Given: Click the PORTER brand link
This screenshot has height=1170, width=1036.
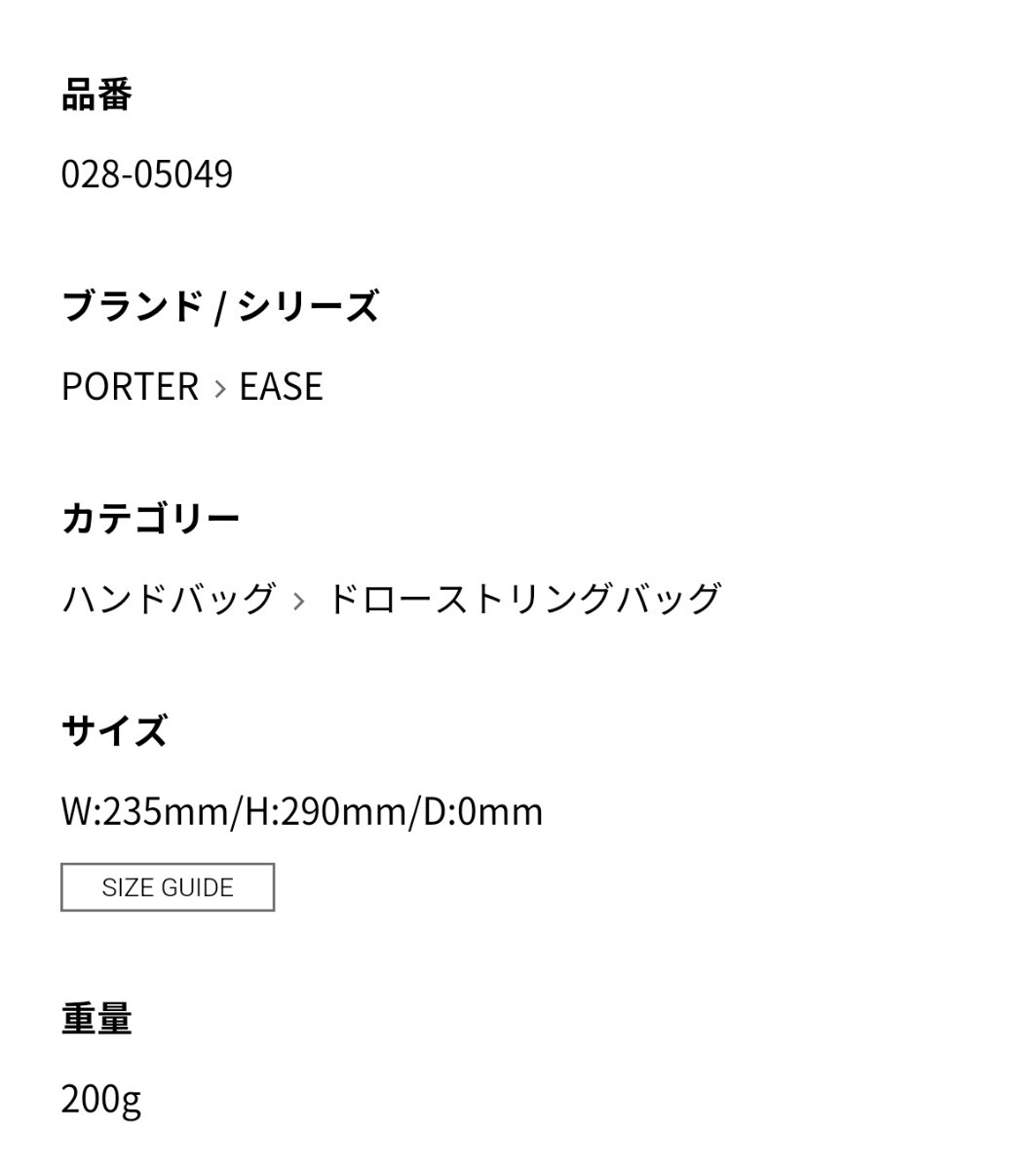Looking at the screenshot, I should [x=130, y=385].
